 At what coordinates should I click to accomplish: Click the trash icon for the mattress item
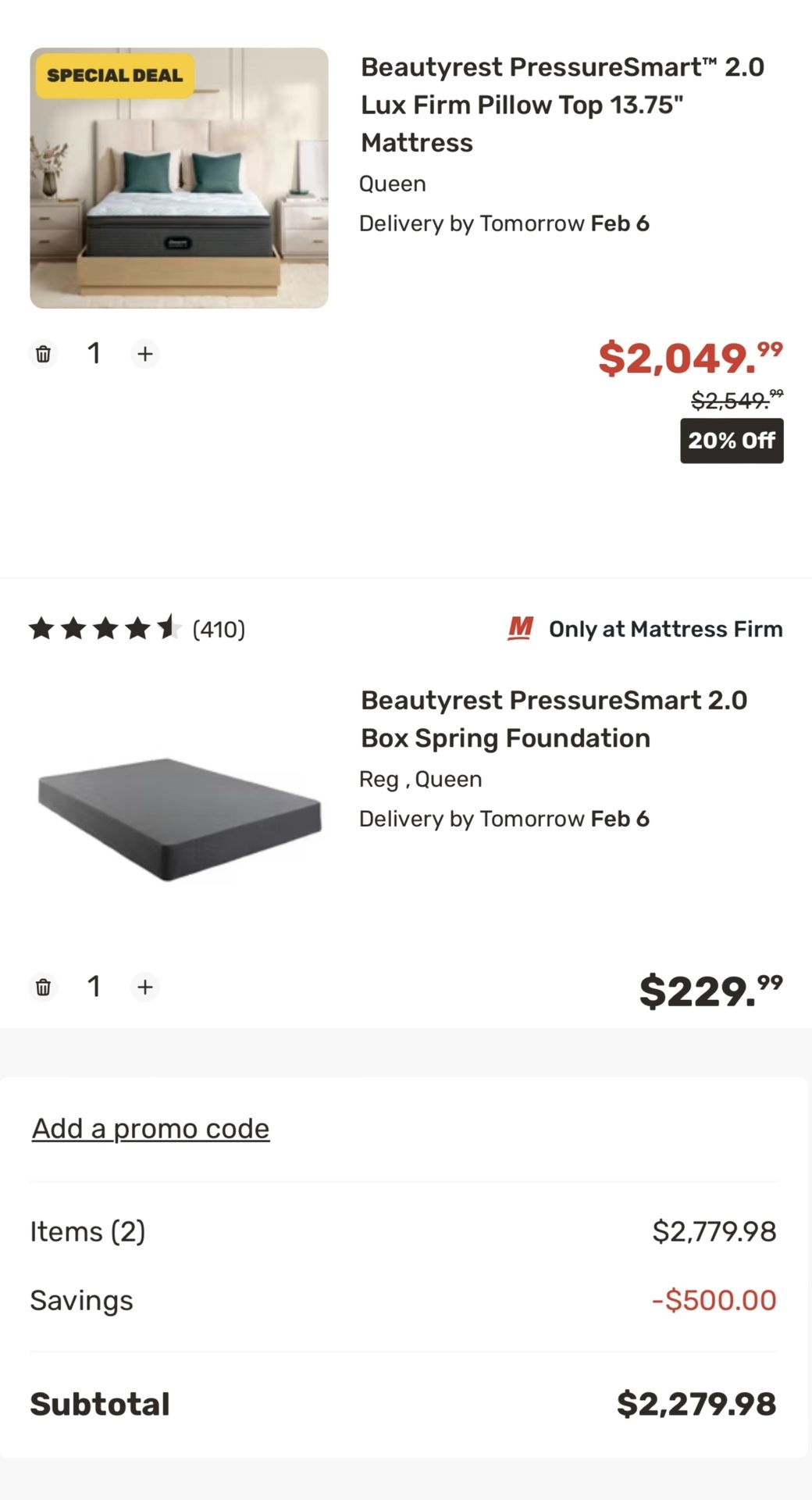point(44,353)
